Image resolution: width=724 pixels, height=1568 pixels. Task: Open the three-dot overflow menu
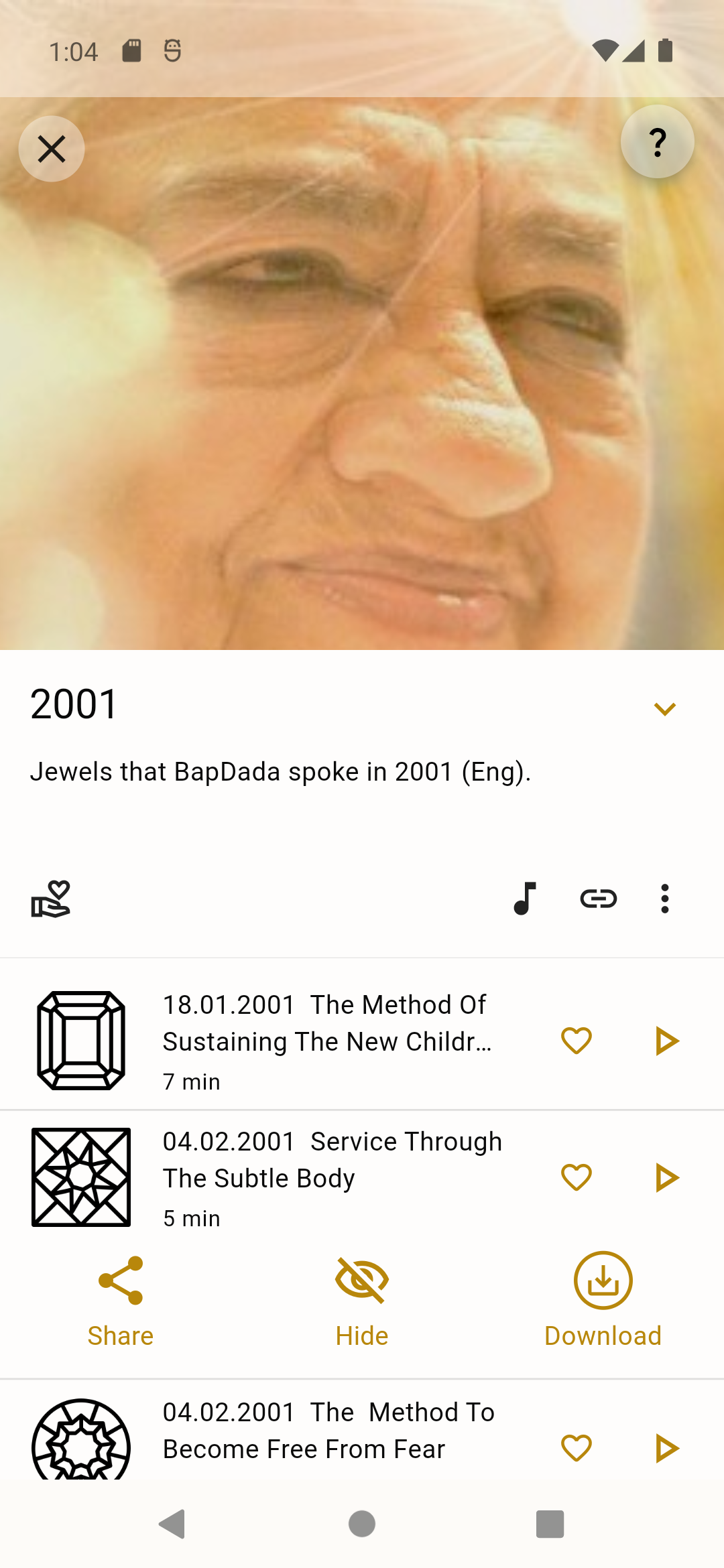(664, 899)
